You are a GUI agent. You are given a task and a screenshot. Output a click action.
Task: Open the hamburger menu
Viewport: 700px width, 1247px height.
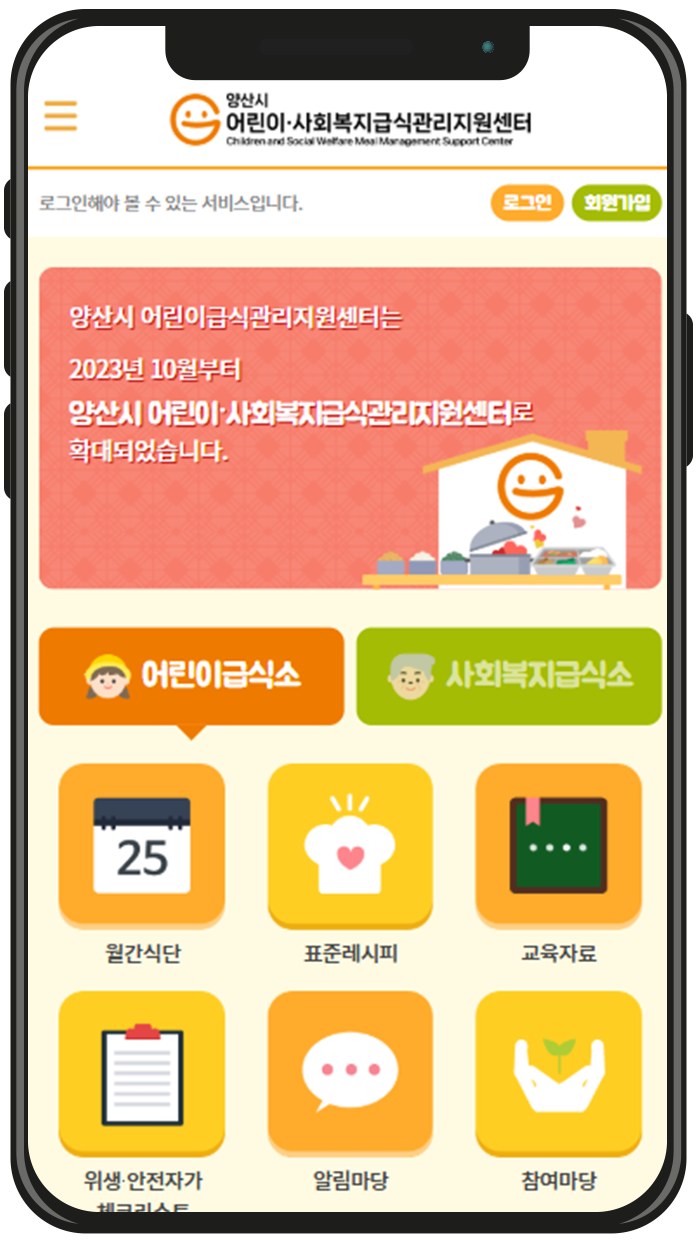point(60,116)
